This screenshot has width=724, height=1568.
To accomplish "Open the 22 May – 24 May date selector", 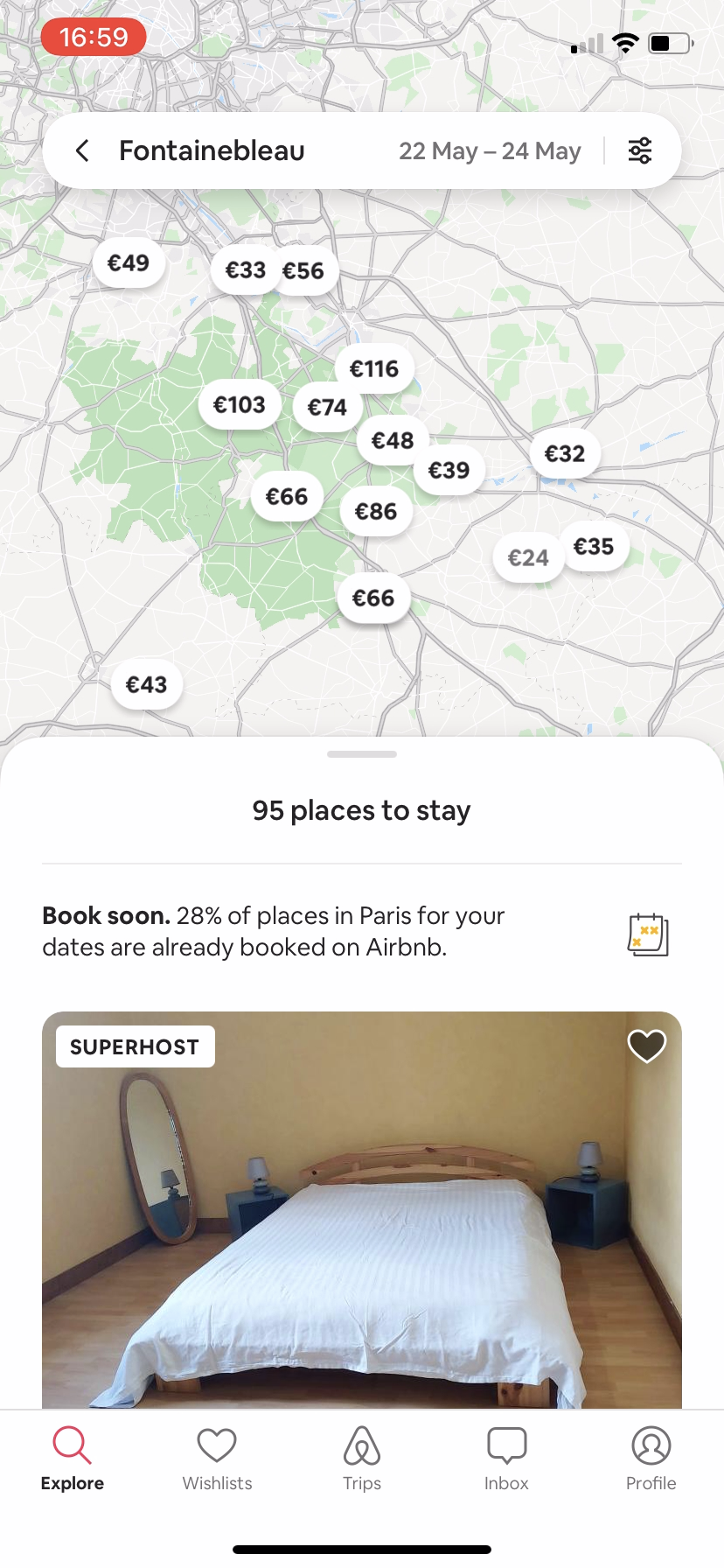I will (x=491, y=150).
